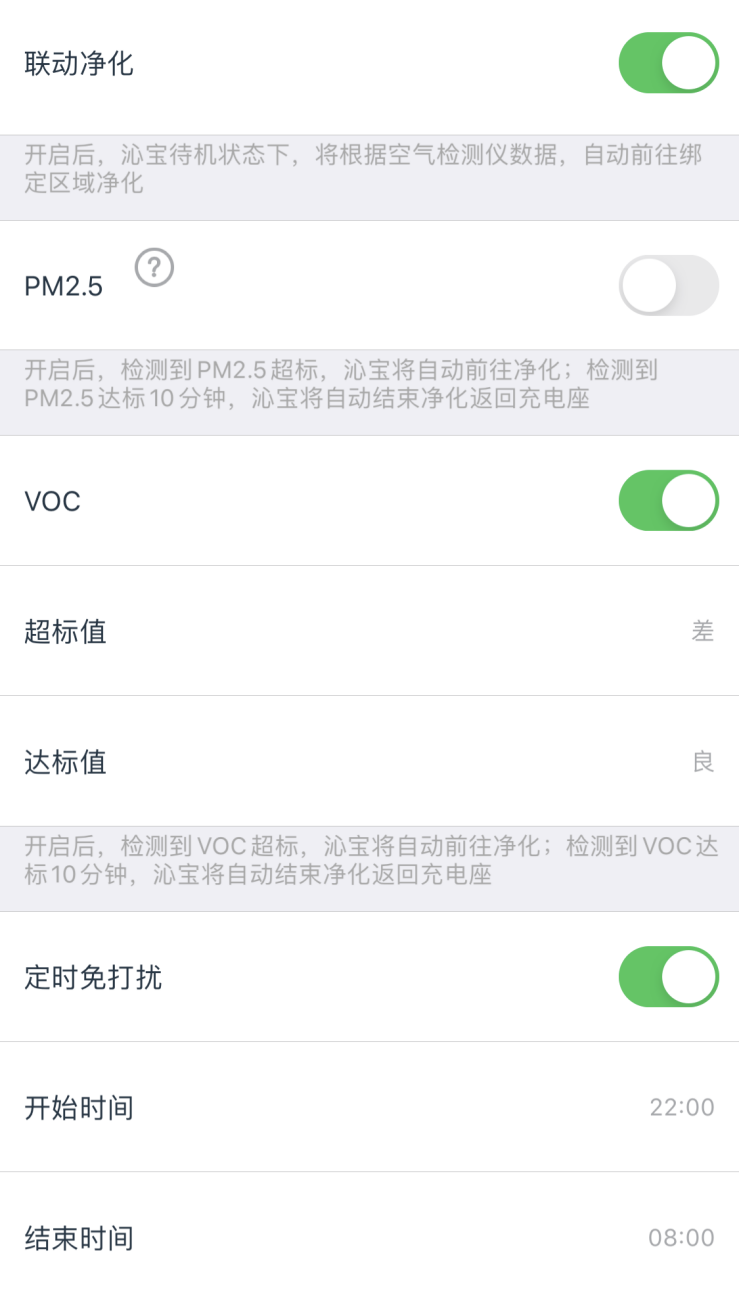The width and height of the screenshot is (739, 1293).
Task: Turn off the 联动净化 switch
Action: [x=668, y=63]
